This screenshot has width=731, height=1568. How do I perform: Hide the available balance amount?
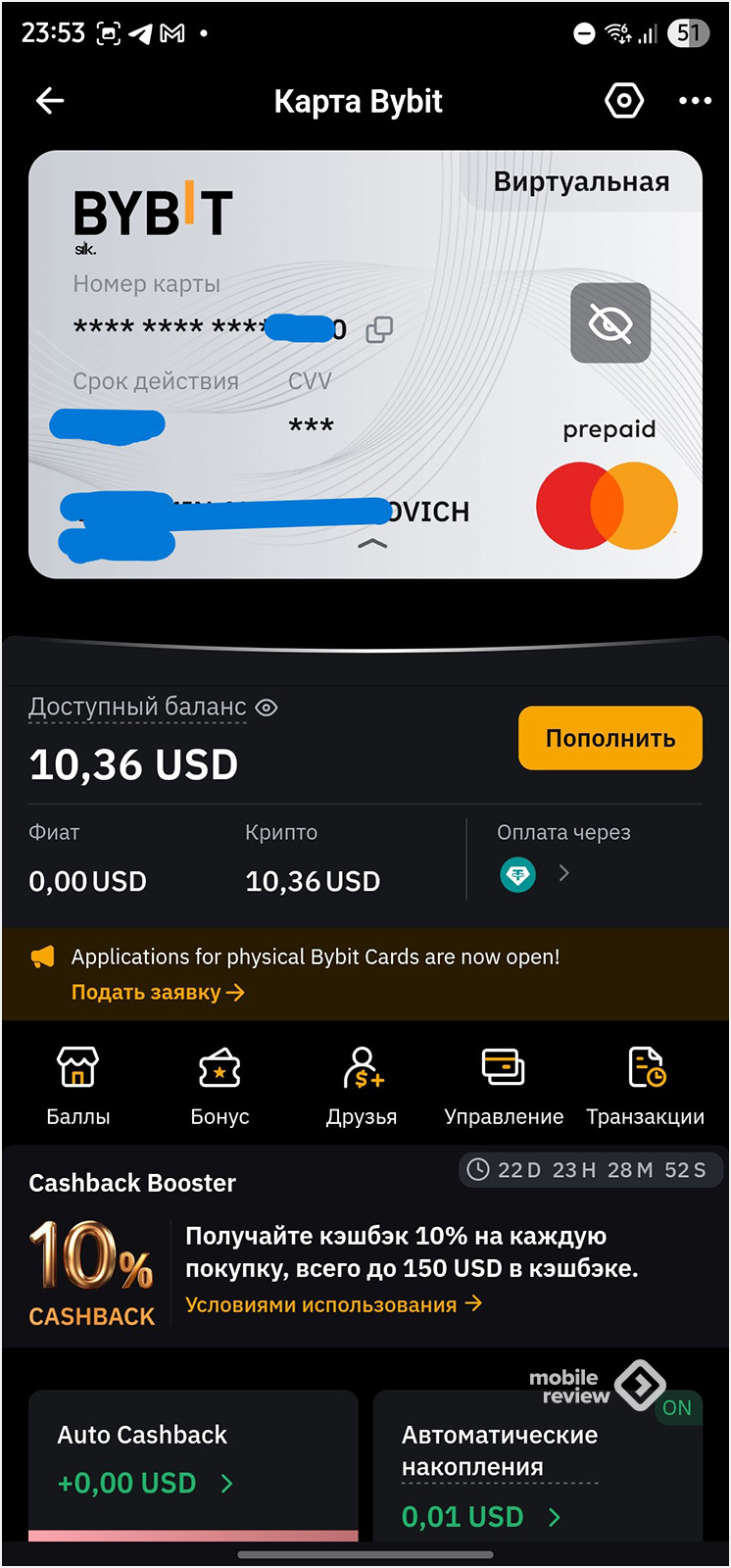click(267, 708)
